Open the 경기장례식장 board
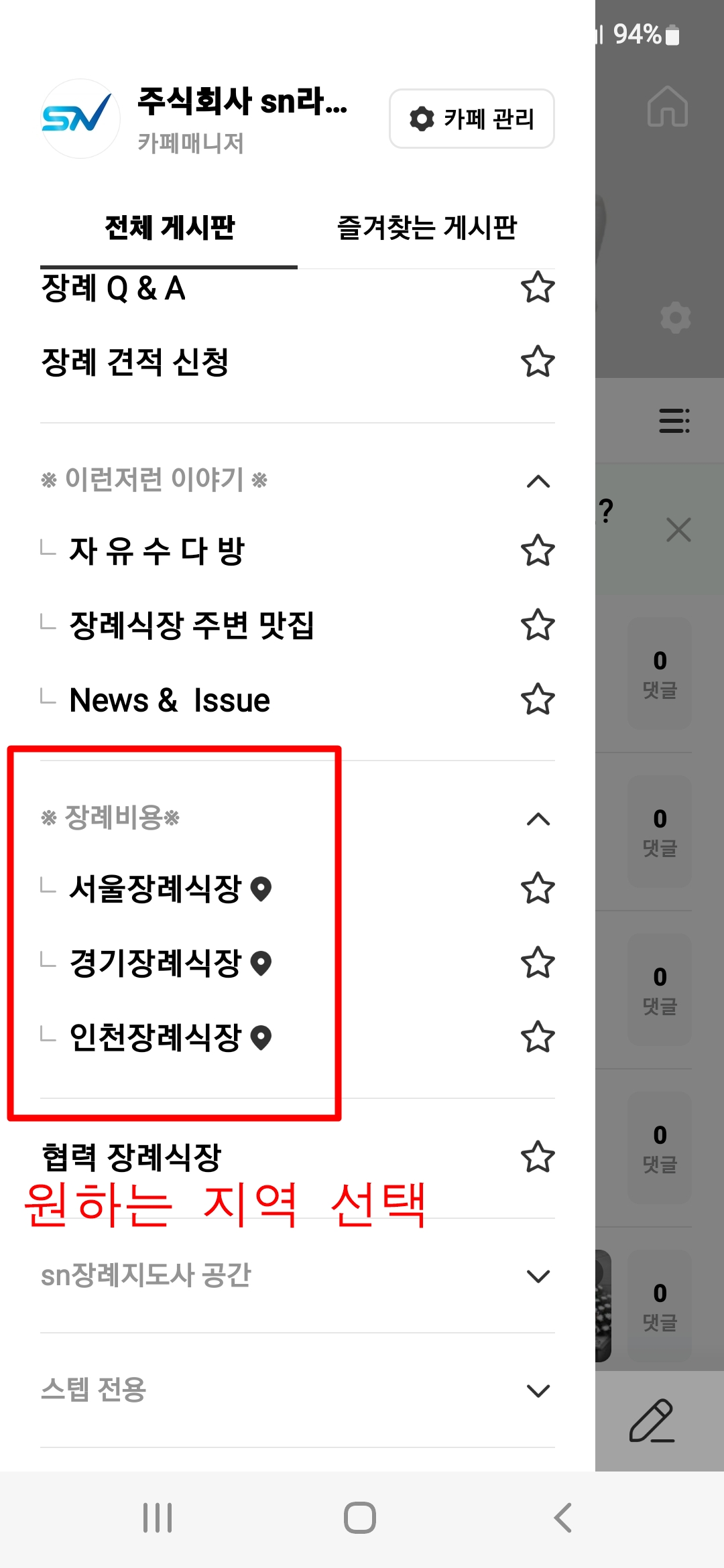Screen dimensions: 724x1568 [156, 964]
